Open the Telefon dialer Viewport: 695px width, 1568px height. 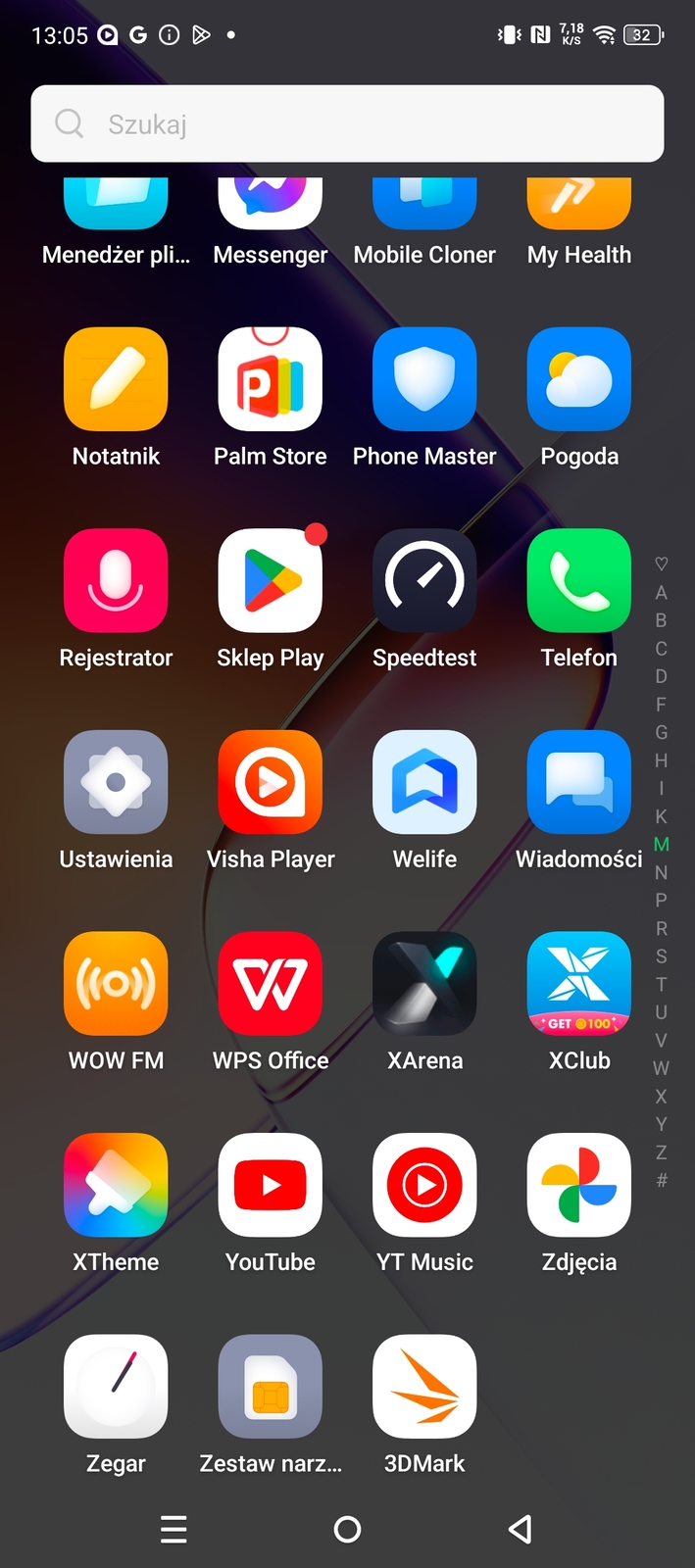(579, 580)
